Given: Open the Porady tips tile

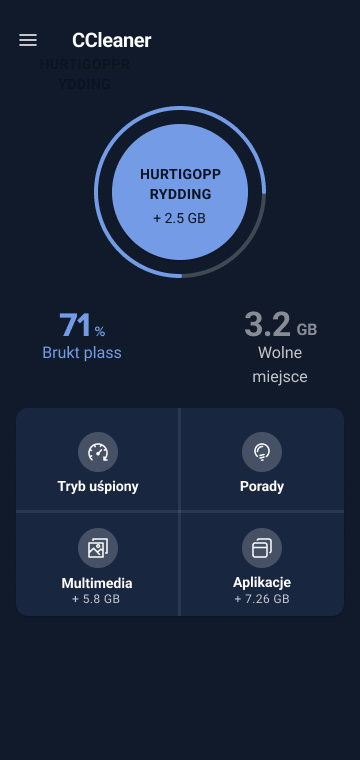Looking at the screenshot, I should tap(262, 459).
